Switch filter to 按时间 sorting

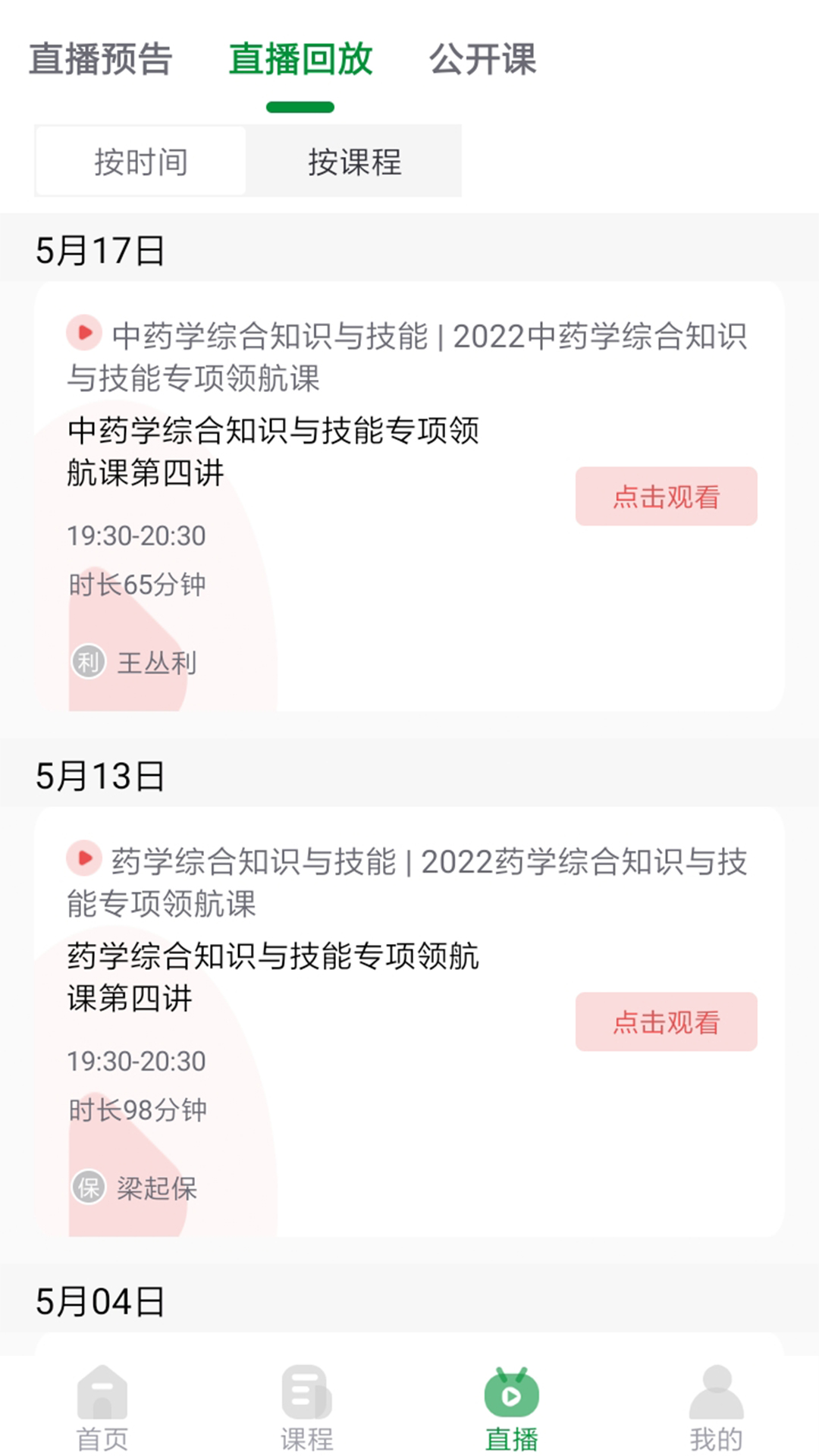point(140,161)
